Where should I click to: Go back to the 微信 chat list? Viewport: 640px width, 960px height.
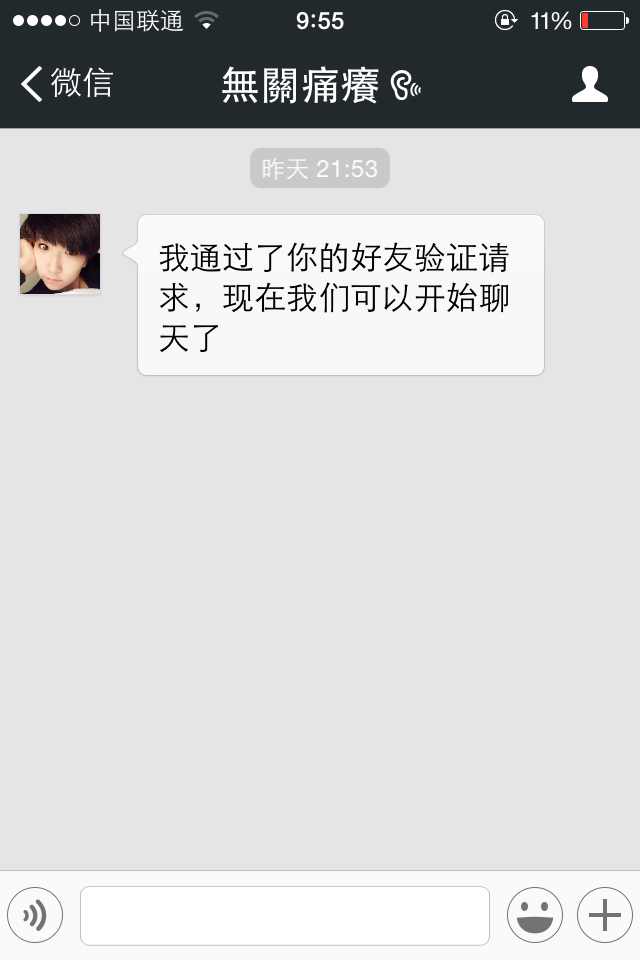66,84
